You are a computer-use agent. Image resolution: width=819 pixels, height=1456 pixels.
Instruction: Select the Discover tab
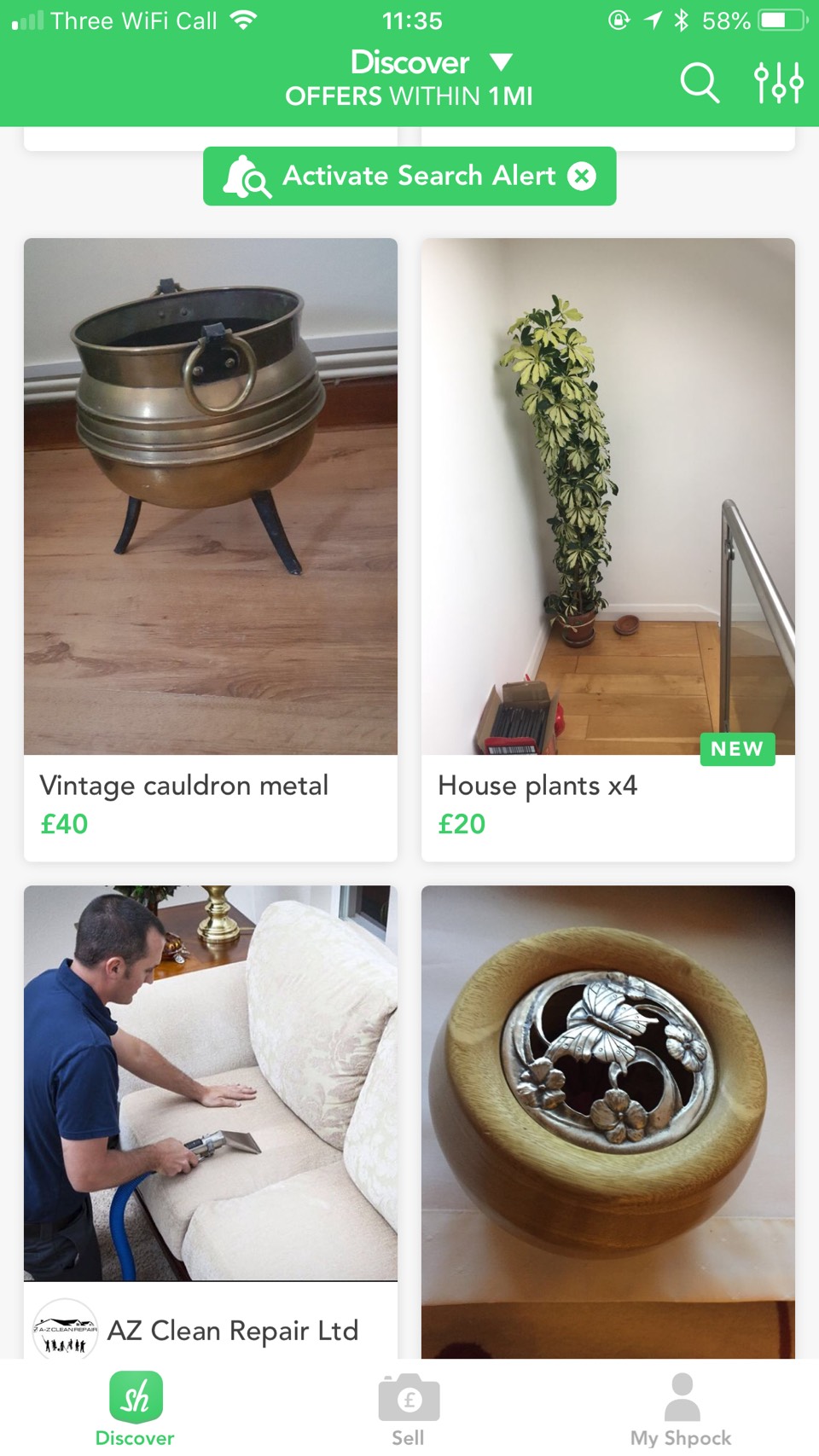[x=136, y=1409]
